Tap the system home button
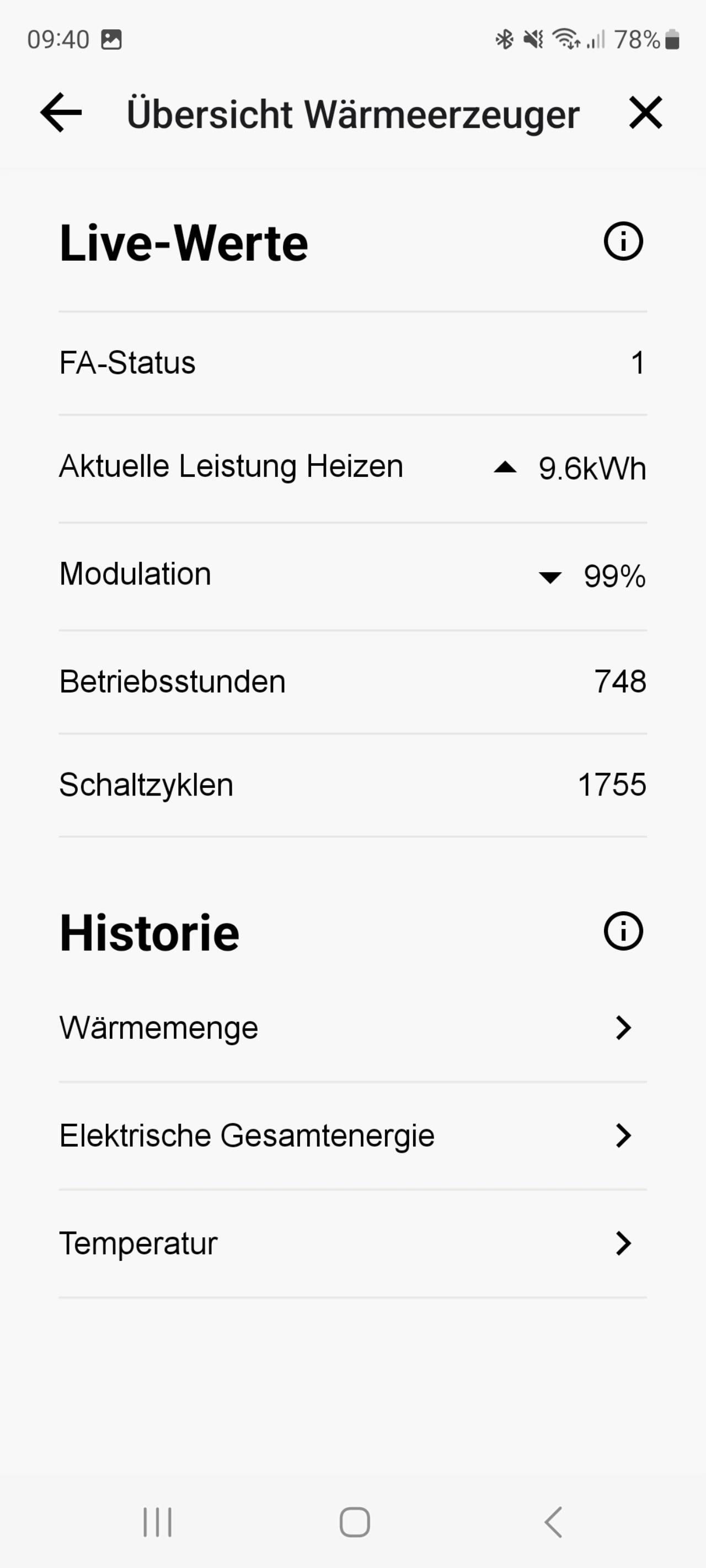The image size is (706, 1568). 355,1522
